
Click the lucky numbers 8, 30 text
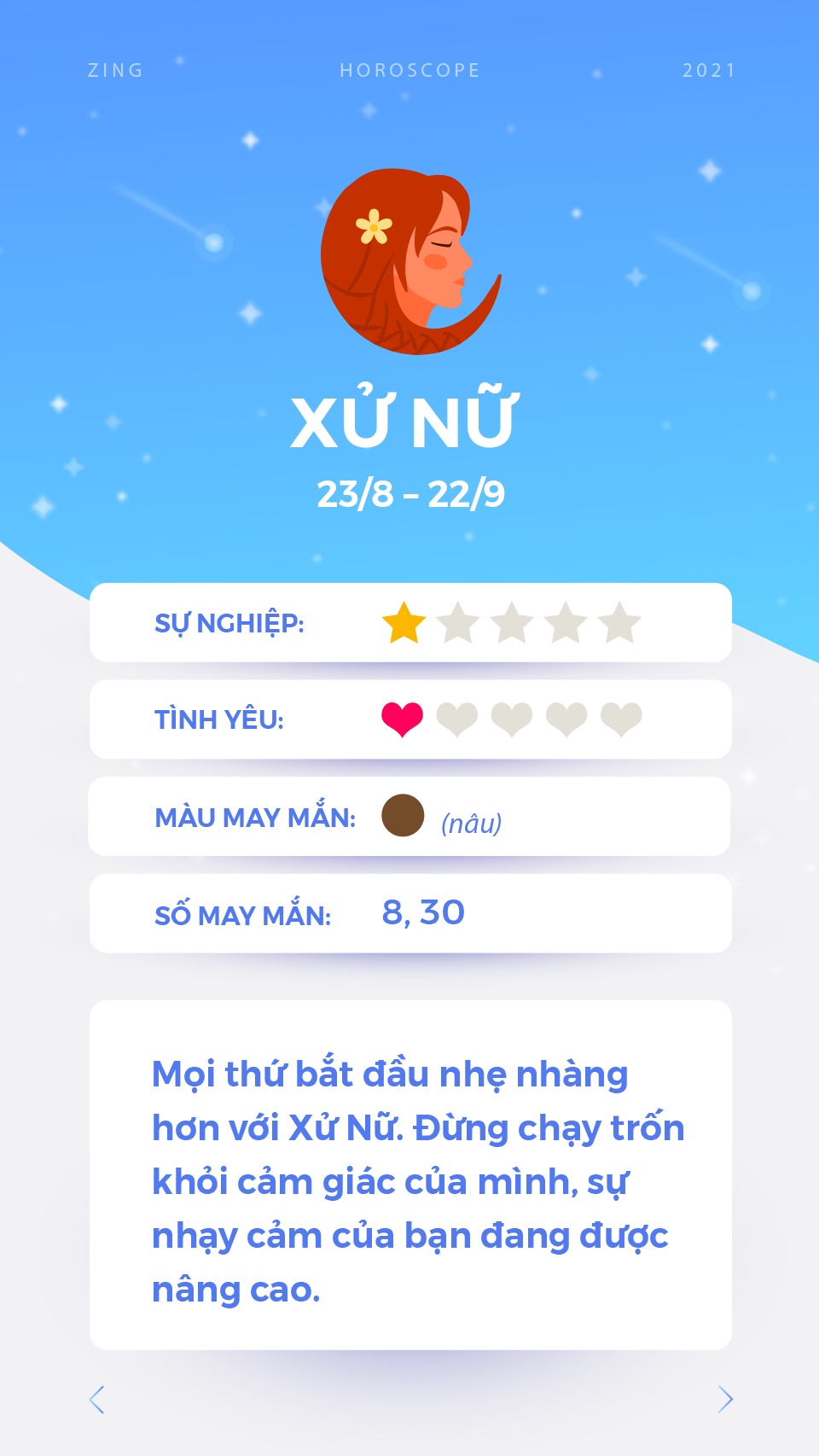424,912
